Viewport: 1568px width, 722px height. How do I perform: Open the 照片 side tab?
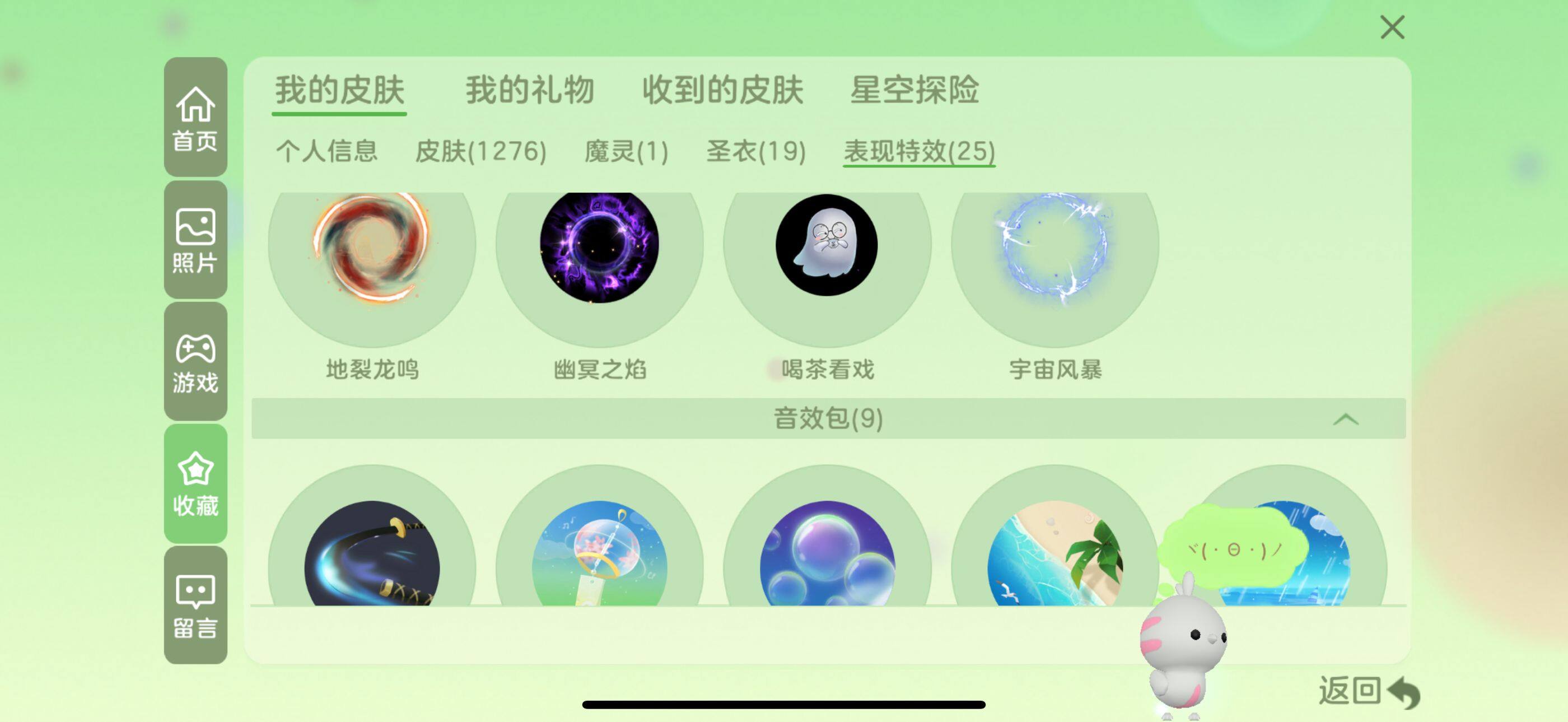195,240
